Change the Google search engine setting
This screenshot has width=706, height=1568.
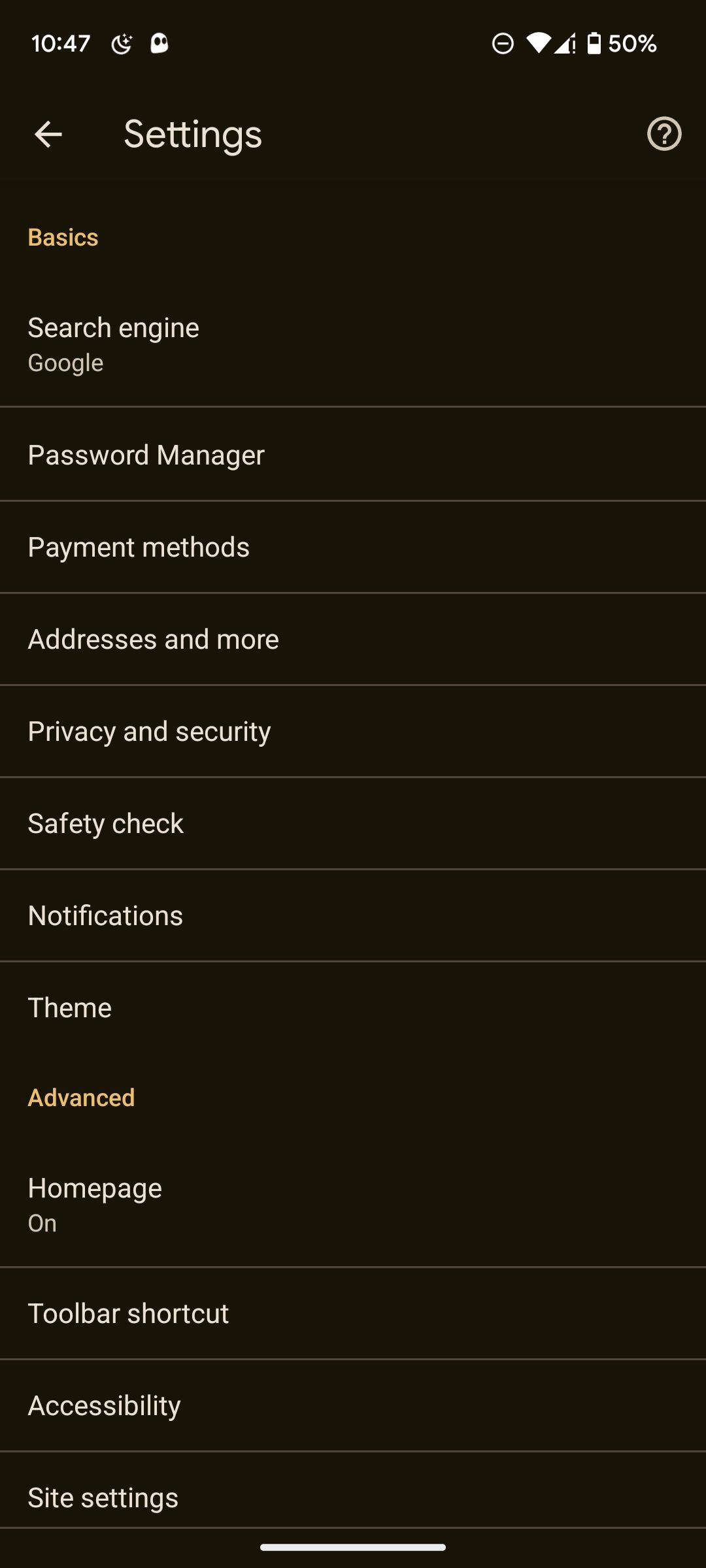tap(353, 343)
